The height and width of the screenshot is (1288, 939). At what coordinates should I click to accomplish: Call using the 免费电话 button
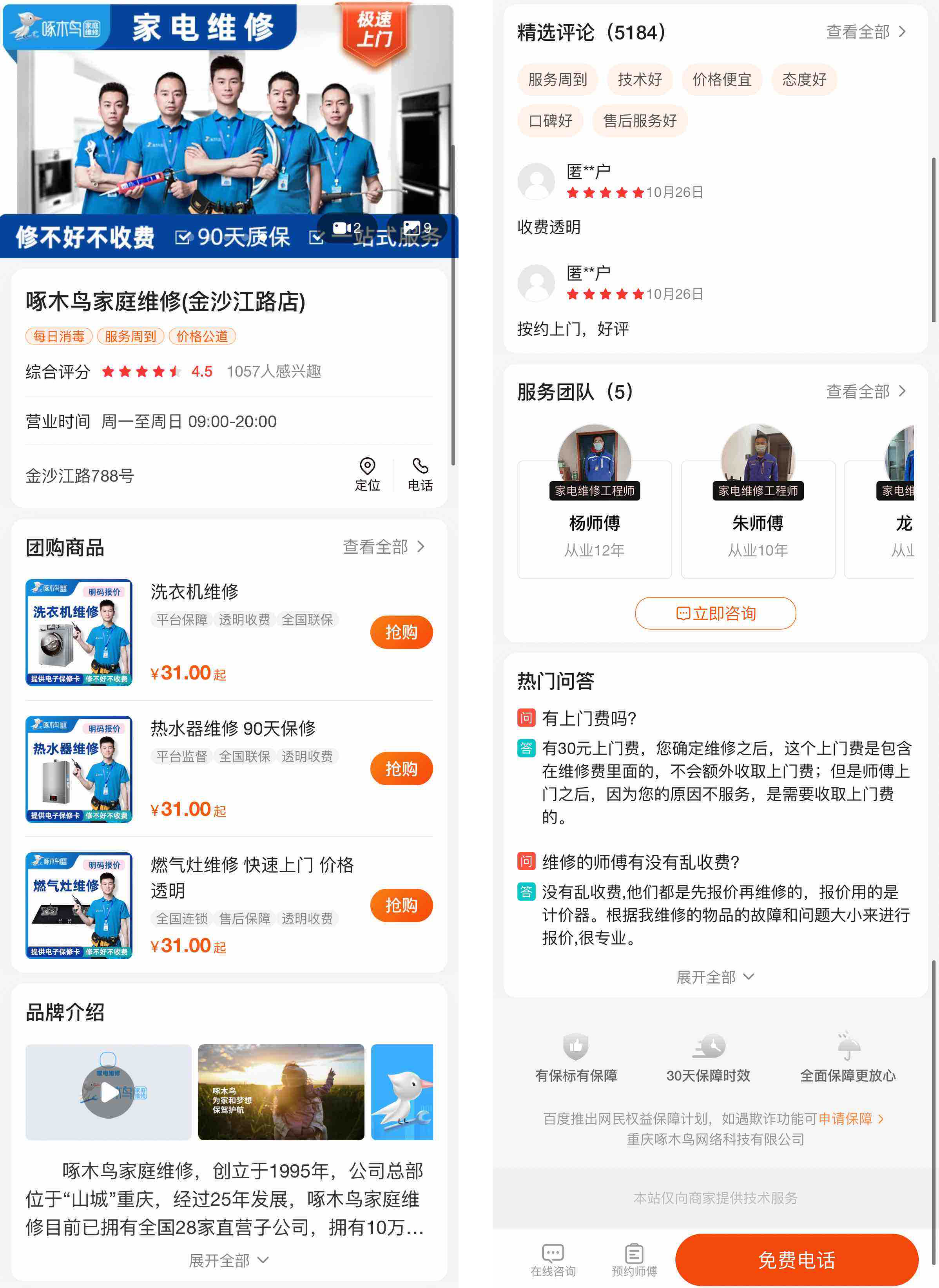click(796, 1260)
